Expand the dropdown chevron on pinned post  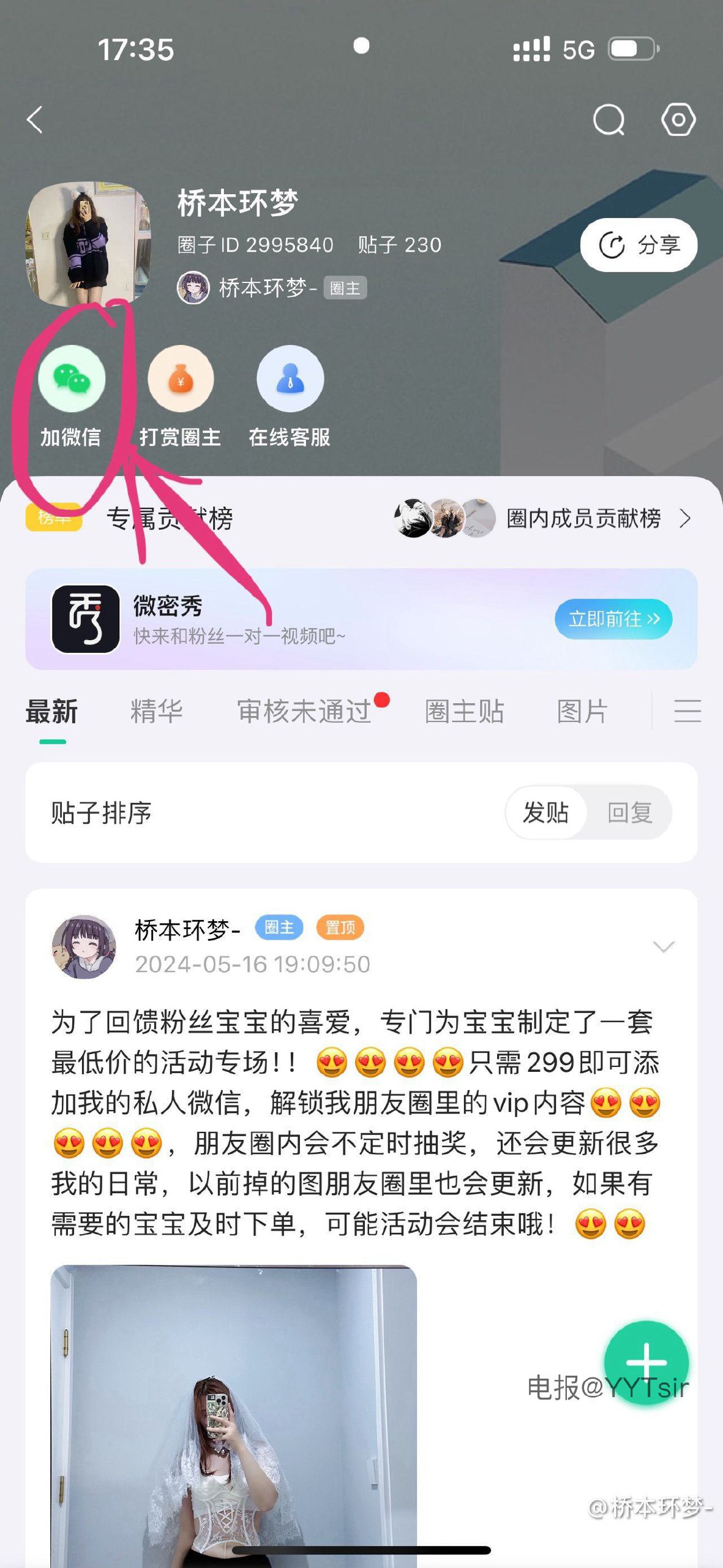pyautogui.click(x=664, y=947)
